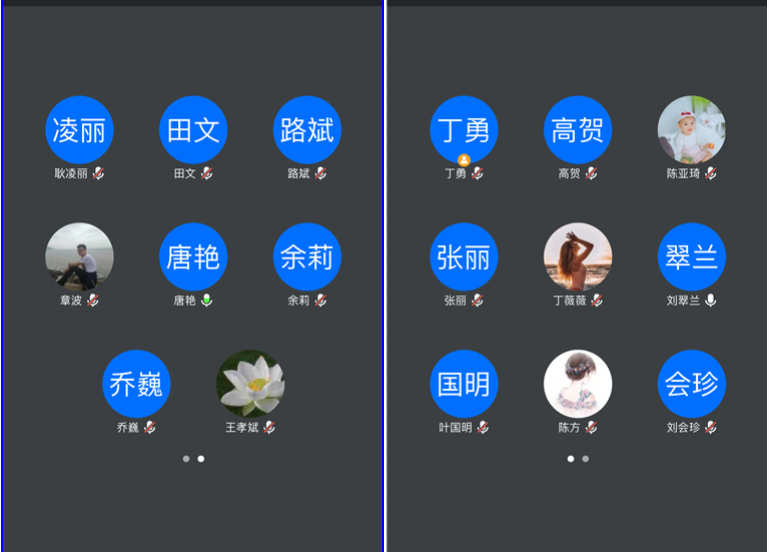Screen dimensions: 769x552
Task: Open host 丁勇's participant tile
Action: click(464, 130)
